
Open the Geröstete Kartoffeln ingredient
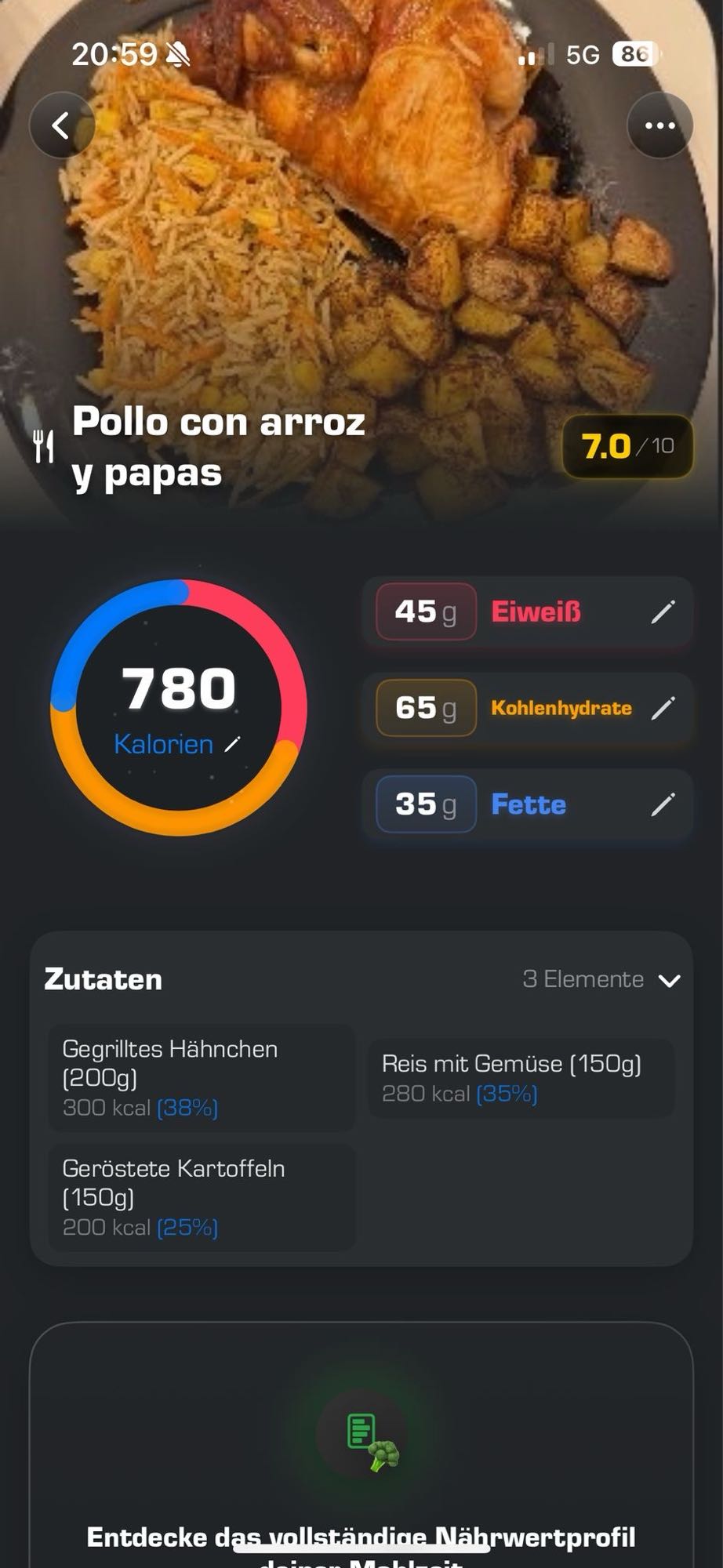pyautogui.click(x=202, y=1196)
